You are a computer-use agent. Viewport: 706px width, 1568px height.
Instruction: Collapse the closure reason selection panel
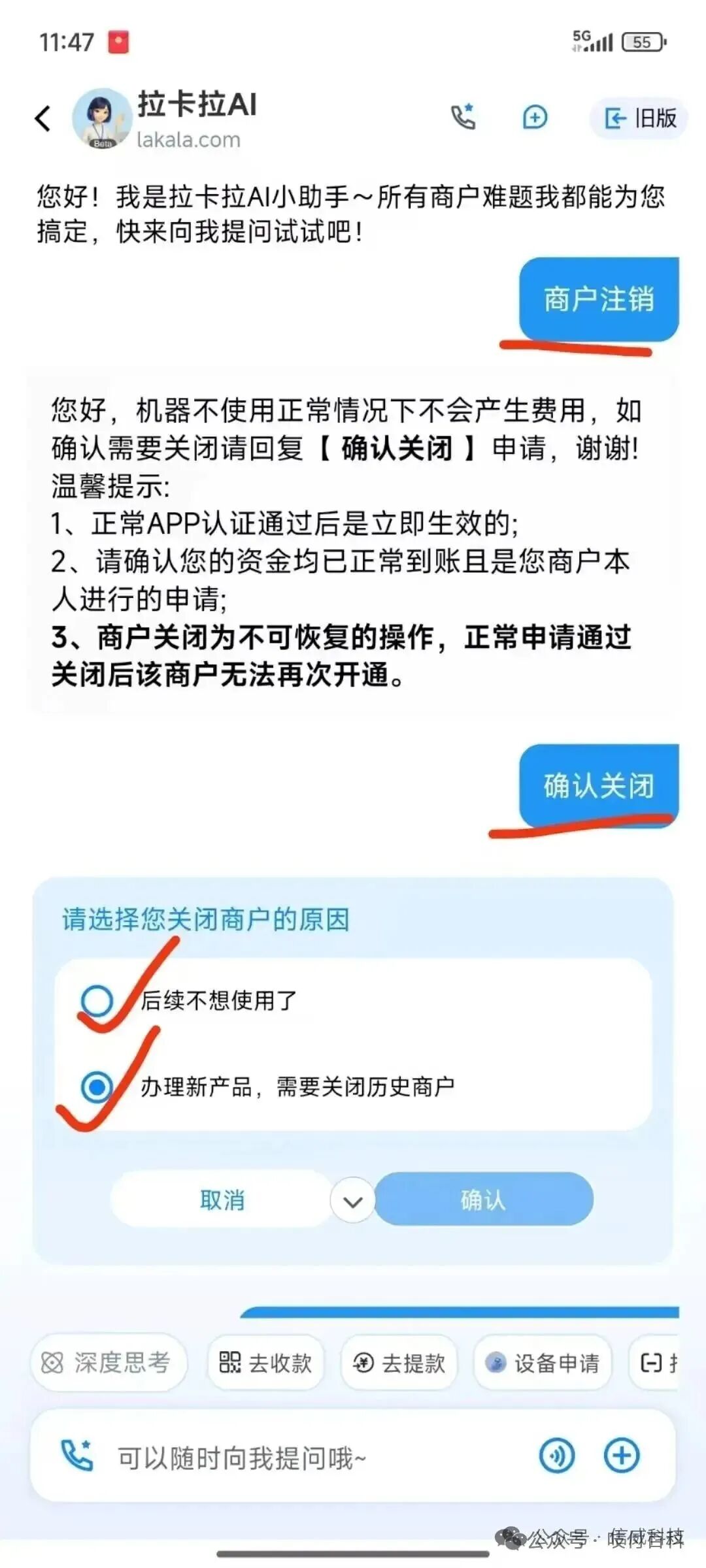(352, 1200)
